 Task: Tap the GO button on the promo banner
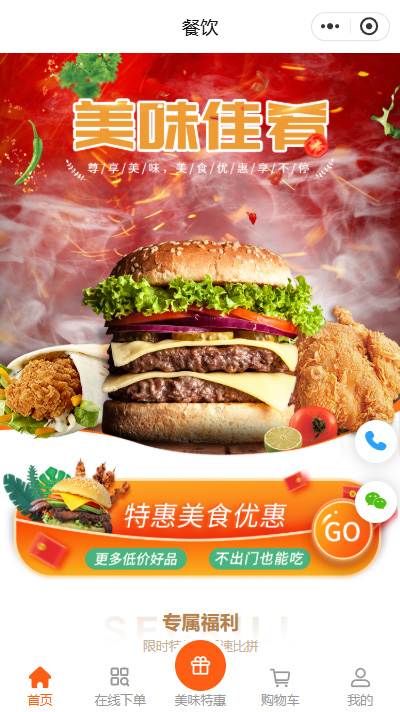coord(342,531)
